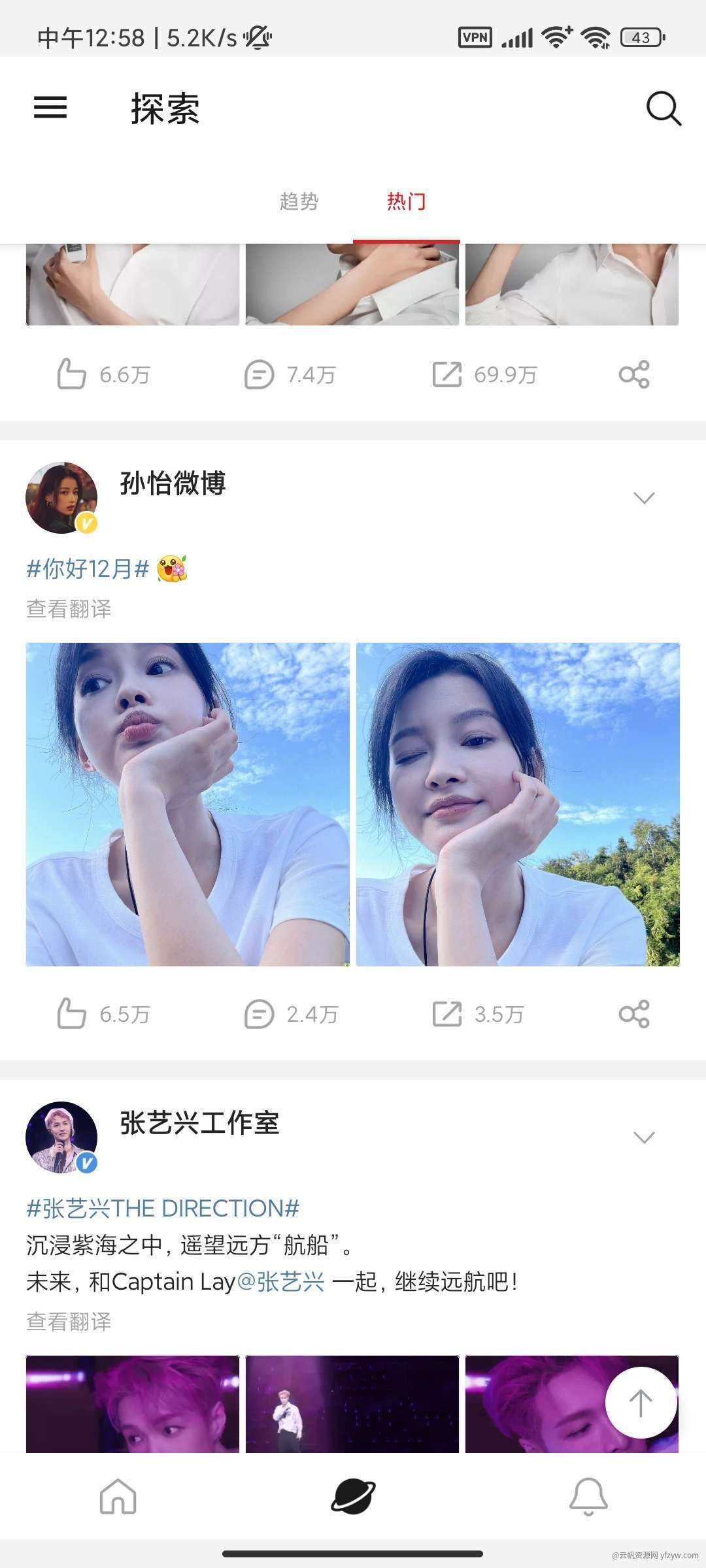The width and height of the screenshot is (706, 1568).
Task: Share 孙怡微博's post
Action: click(x=634, y=1014)
